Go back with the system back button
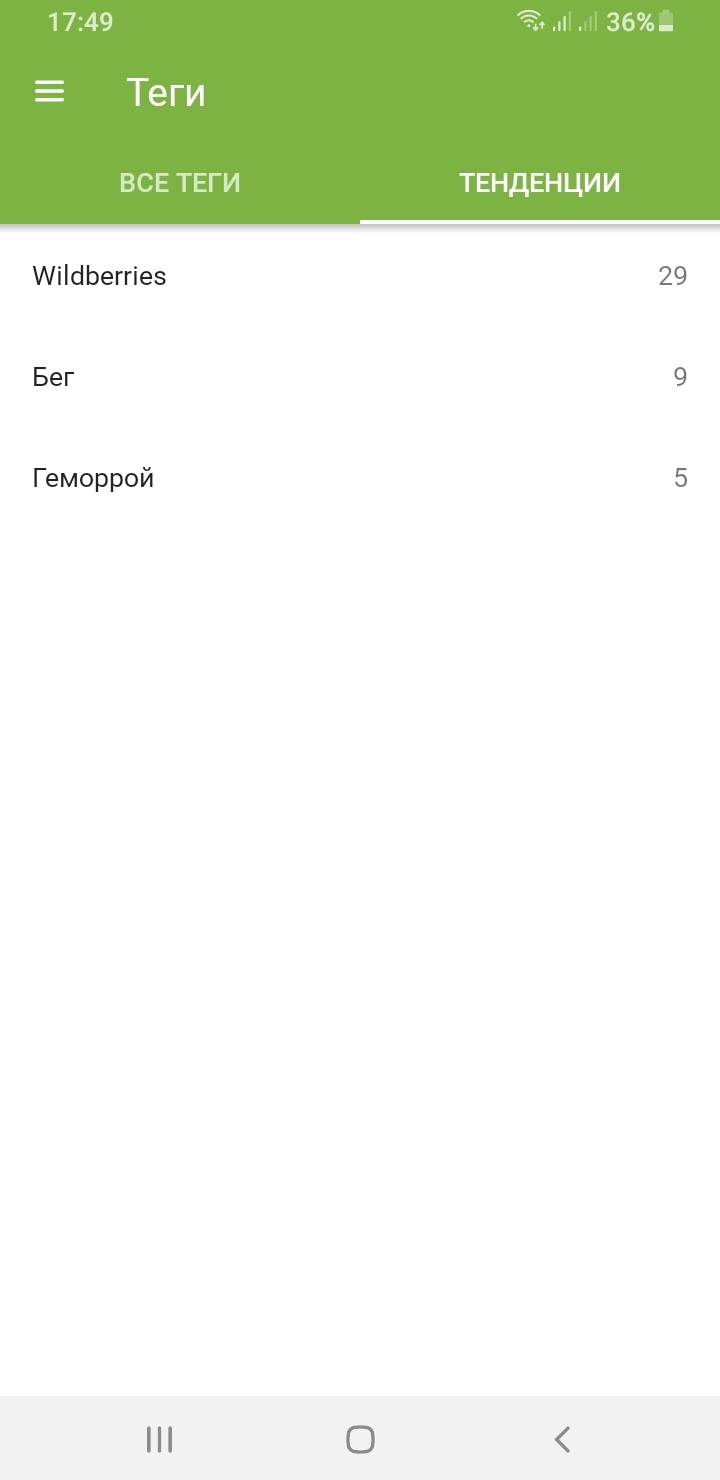This screenshot has height=1480, width=720. point(562,1439)
